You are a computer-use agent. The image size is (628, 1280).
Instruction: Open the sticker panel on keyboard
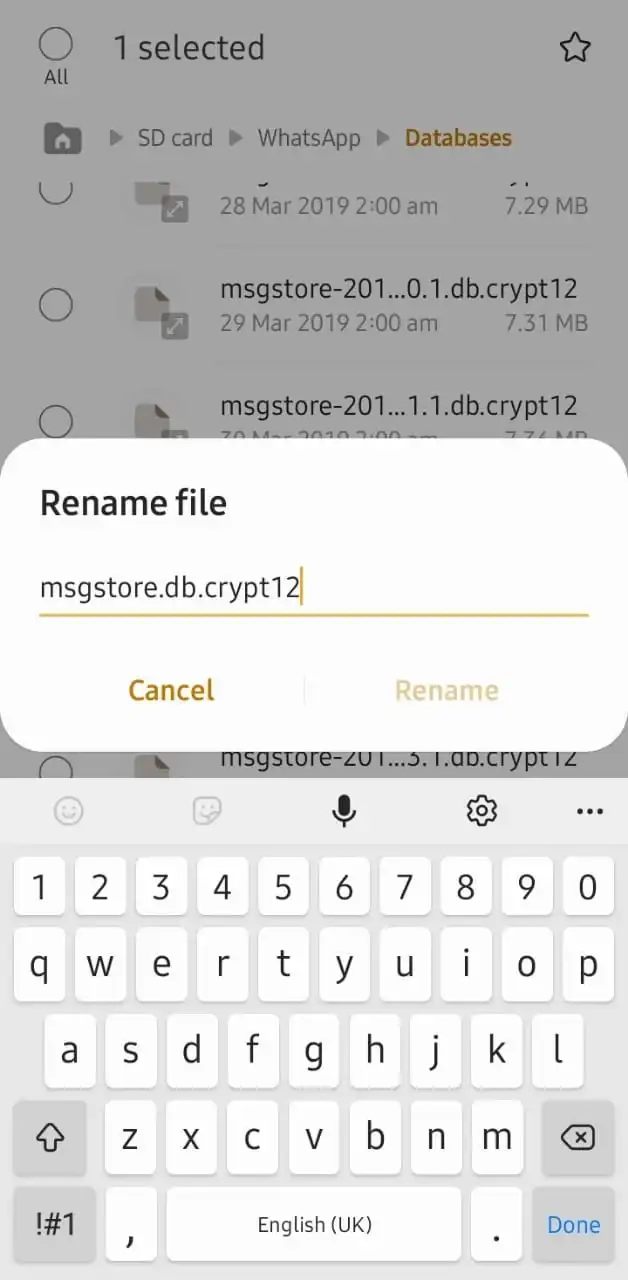click(x=207, y=811)
